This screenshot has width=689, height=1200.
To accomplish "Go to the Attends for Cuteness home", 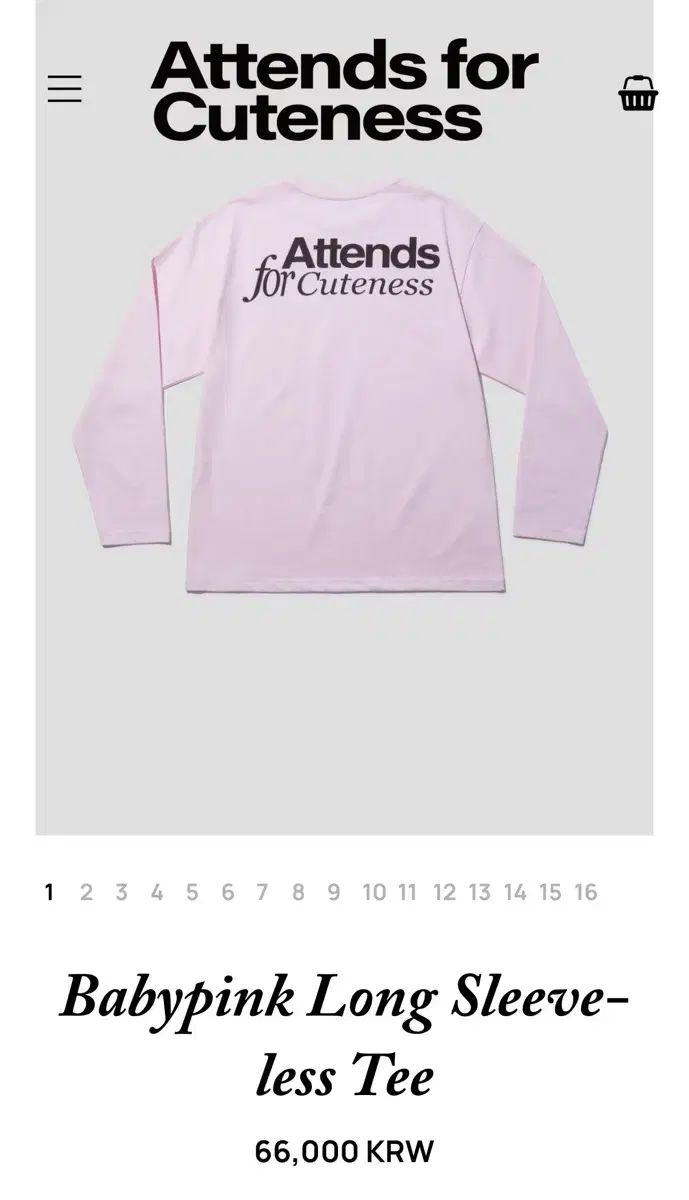I will [x=343, y=91].
